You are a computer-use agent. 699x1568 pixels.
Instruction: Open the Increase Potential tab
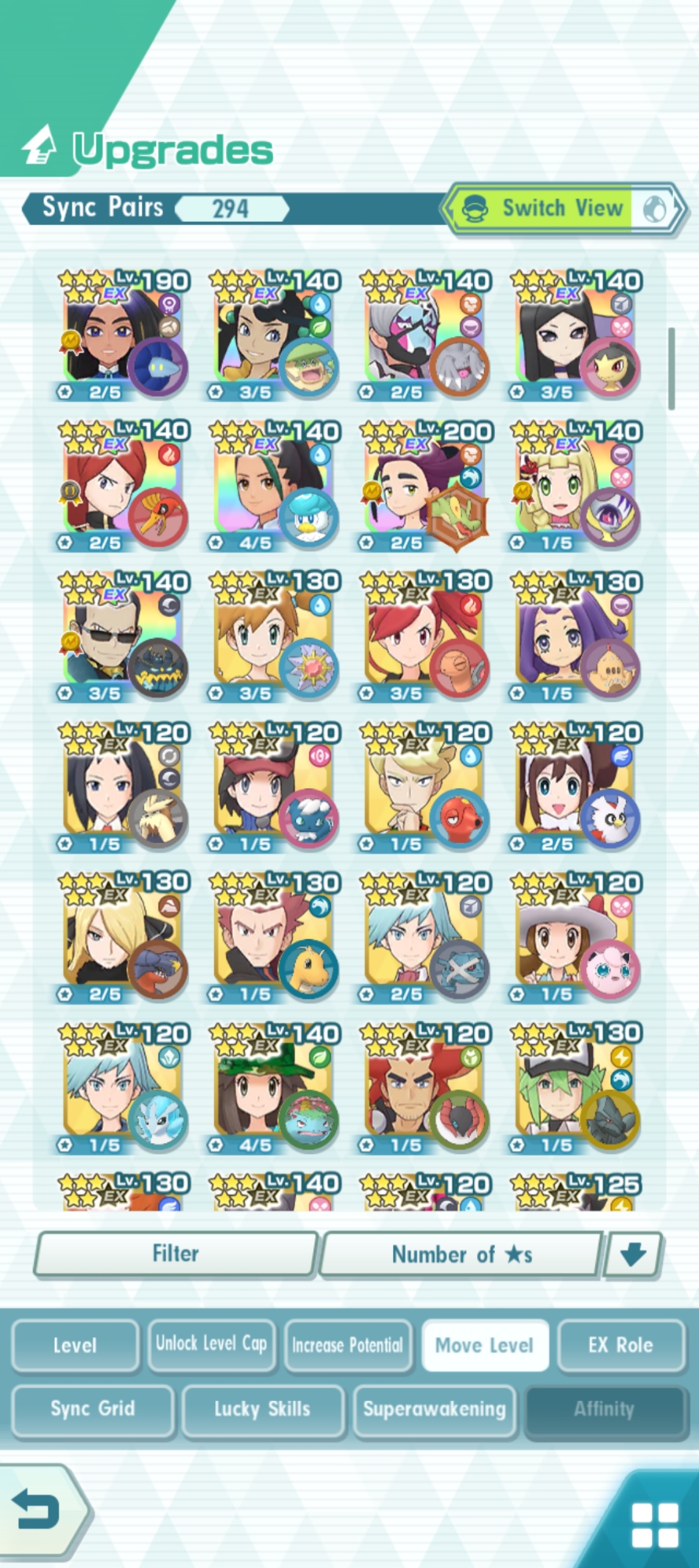point(348,1345)
